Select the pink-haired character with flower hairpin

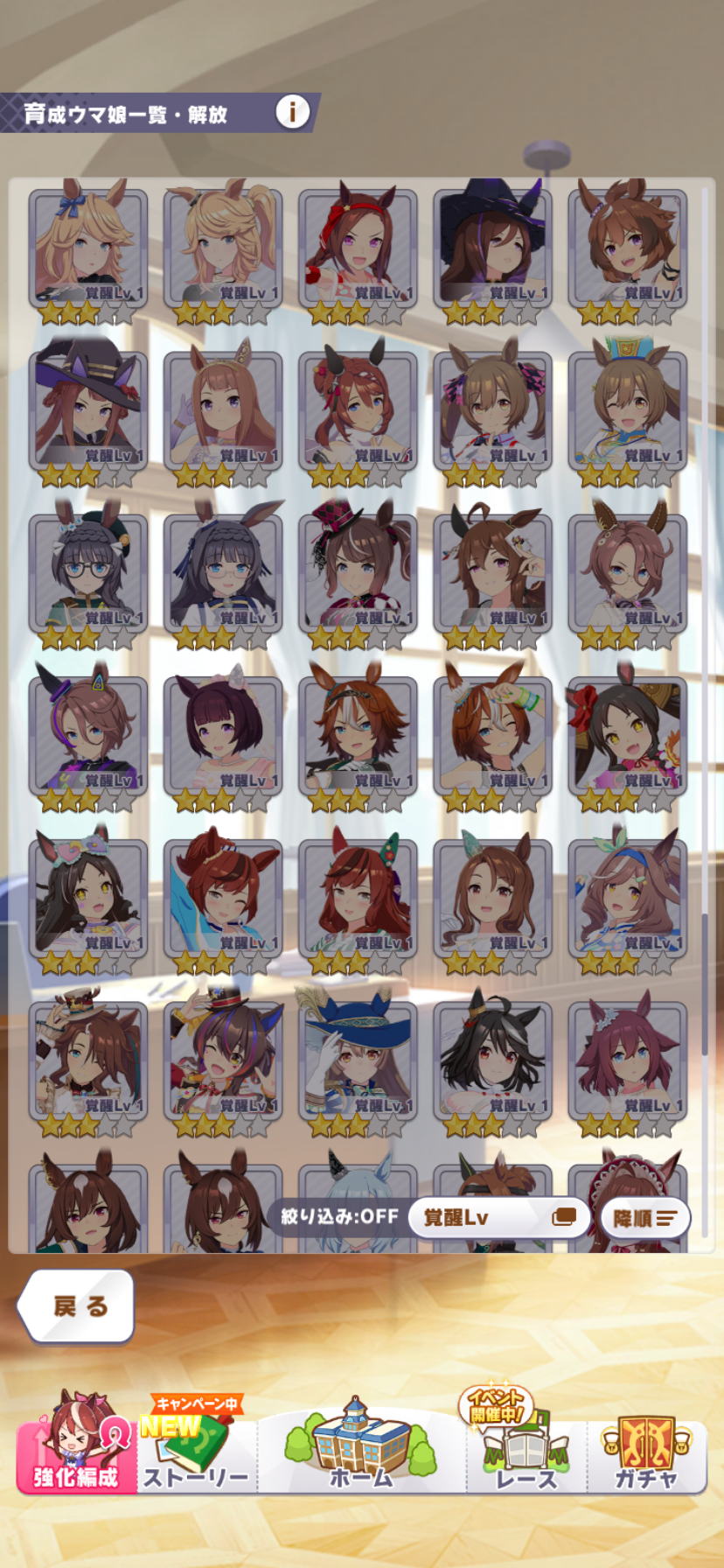[627, 1064]
